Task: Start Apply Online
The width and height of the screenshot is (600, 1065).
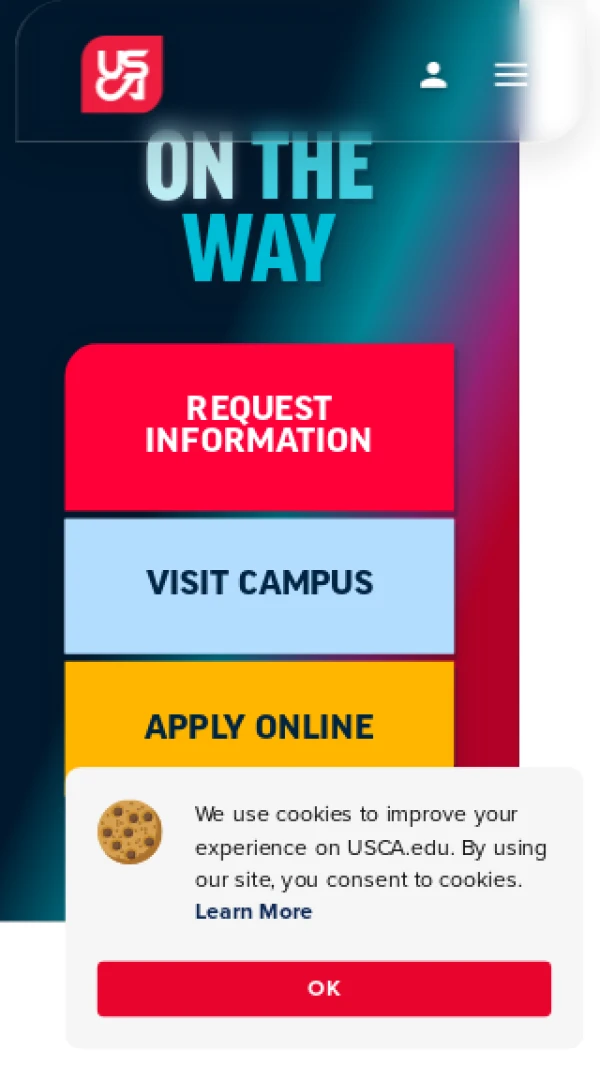Action: [x=259, y=724]
